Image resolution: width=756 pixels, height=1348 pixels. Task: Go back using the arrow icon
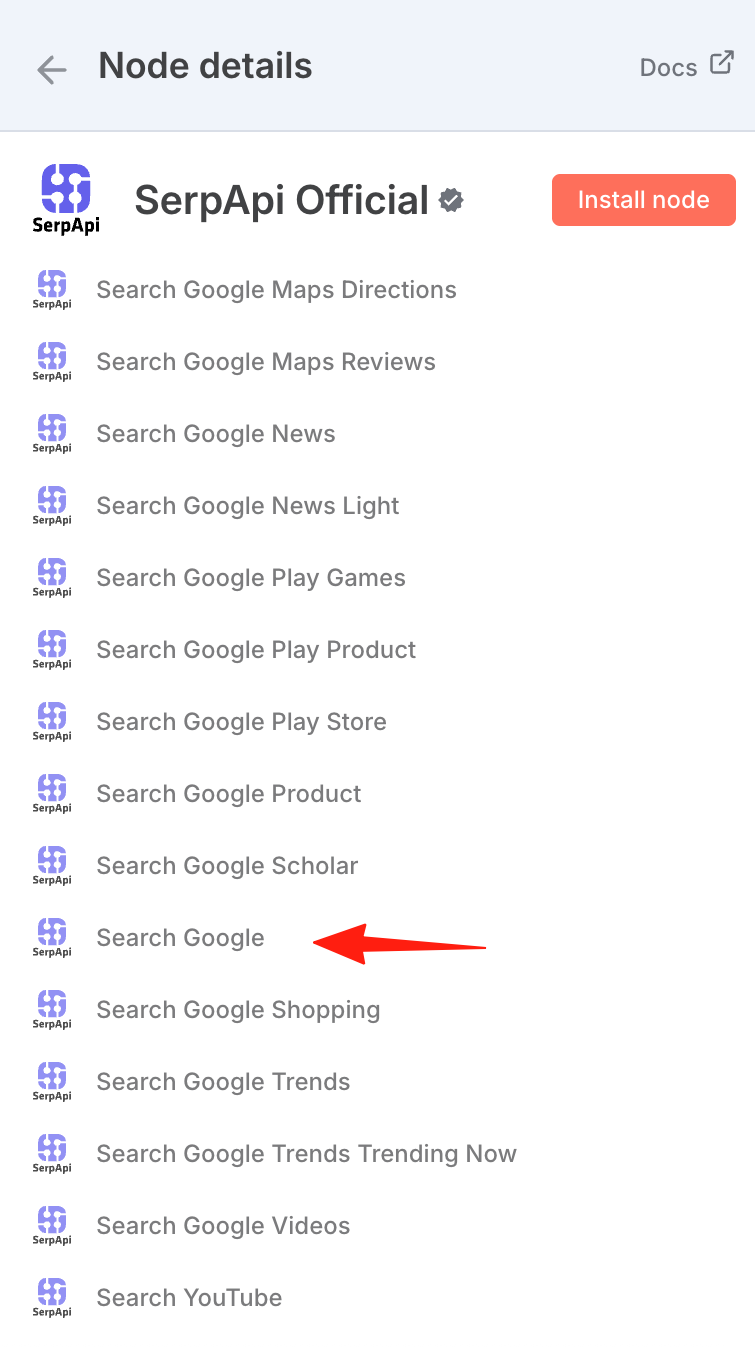pos(51,69)
